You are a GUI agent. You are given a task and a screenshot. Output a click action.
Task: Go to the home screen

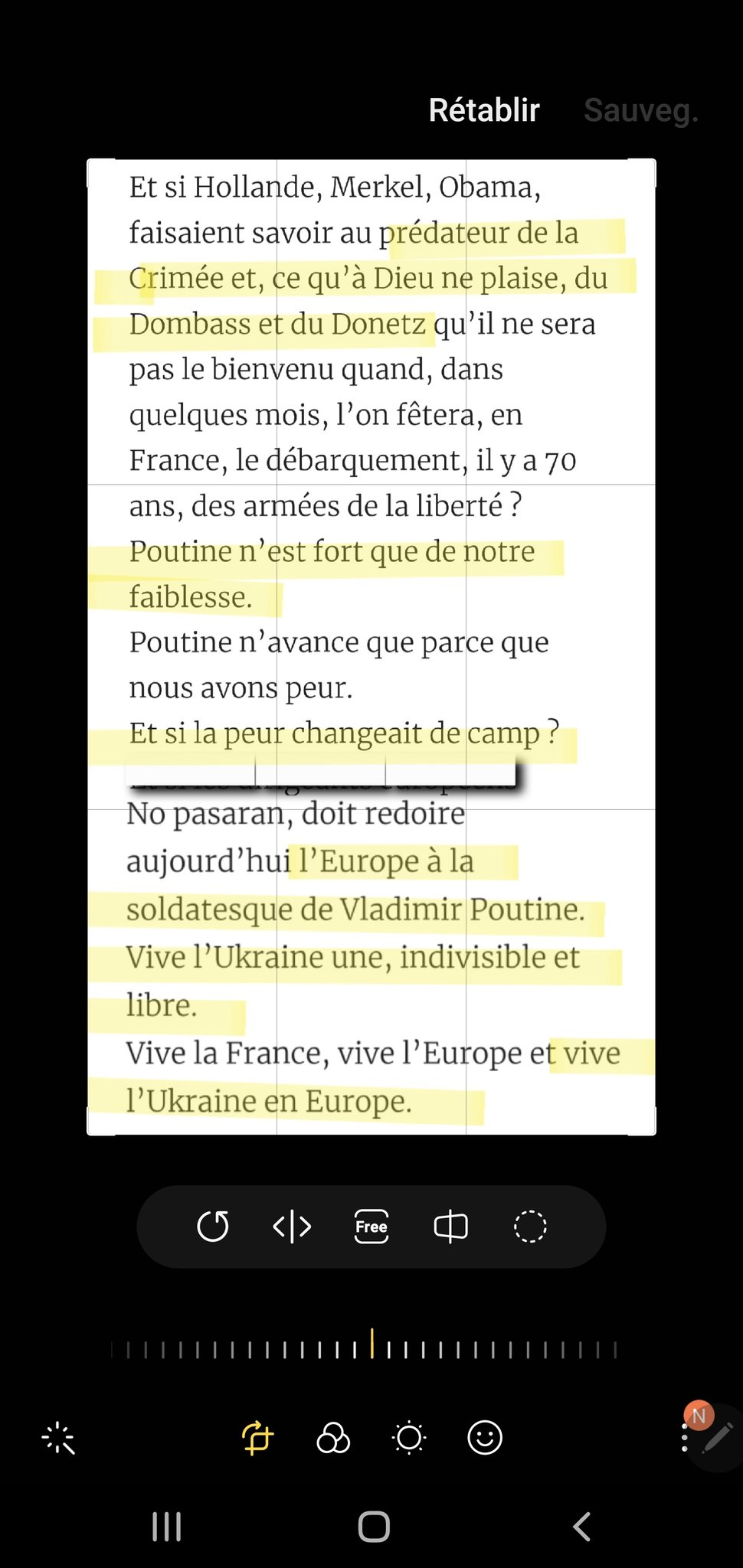point(374,1527)
